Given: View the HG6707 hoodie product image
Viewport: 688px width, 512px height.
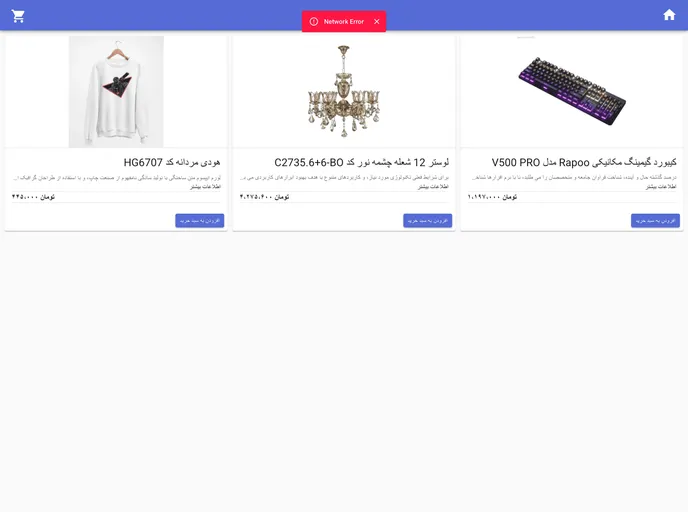Looking at the screenshot, I should [x=116, y=92].
